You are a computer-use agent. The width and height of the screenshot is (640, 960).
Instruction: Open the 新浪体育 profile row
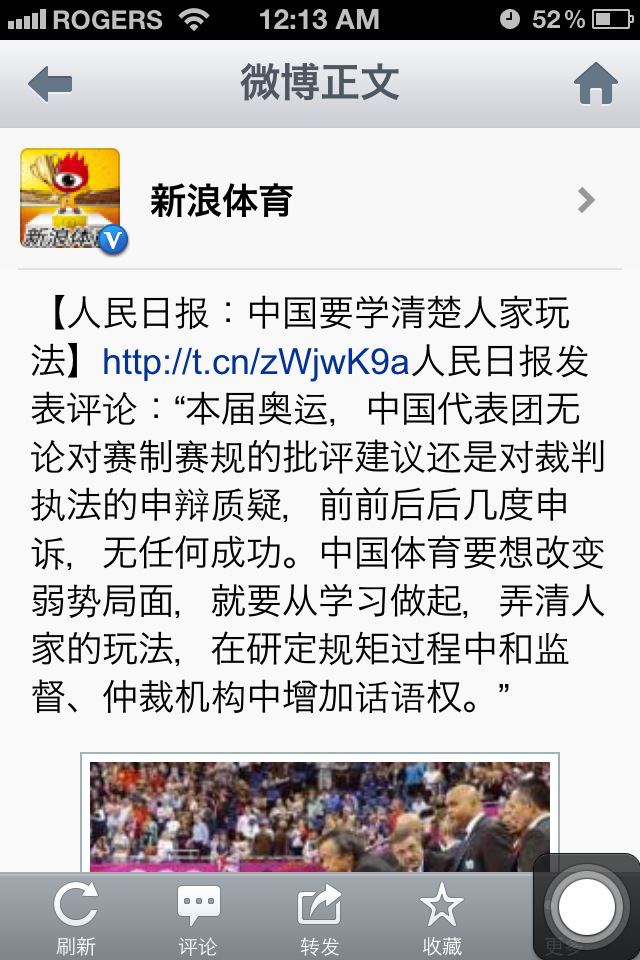coord(320,200)
